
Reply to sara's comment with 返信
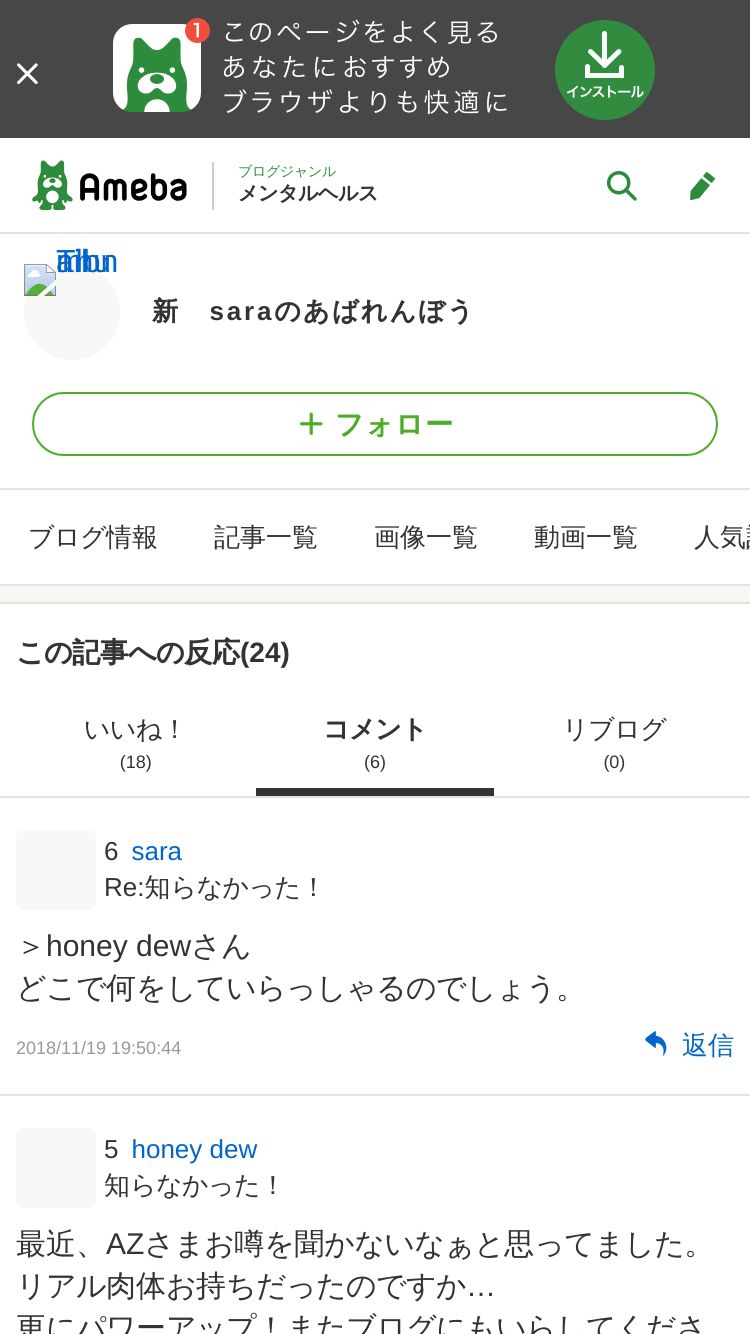(x=688, y=1045)
